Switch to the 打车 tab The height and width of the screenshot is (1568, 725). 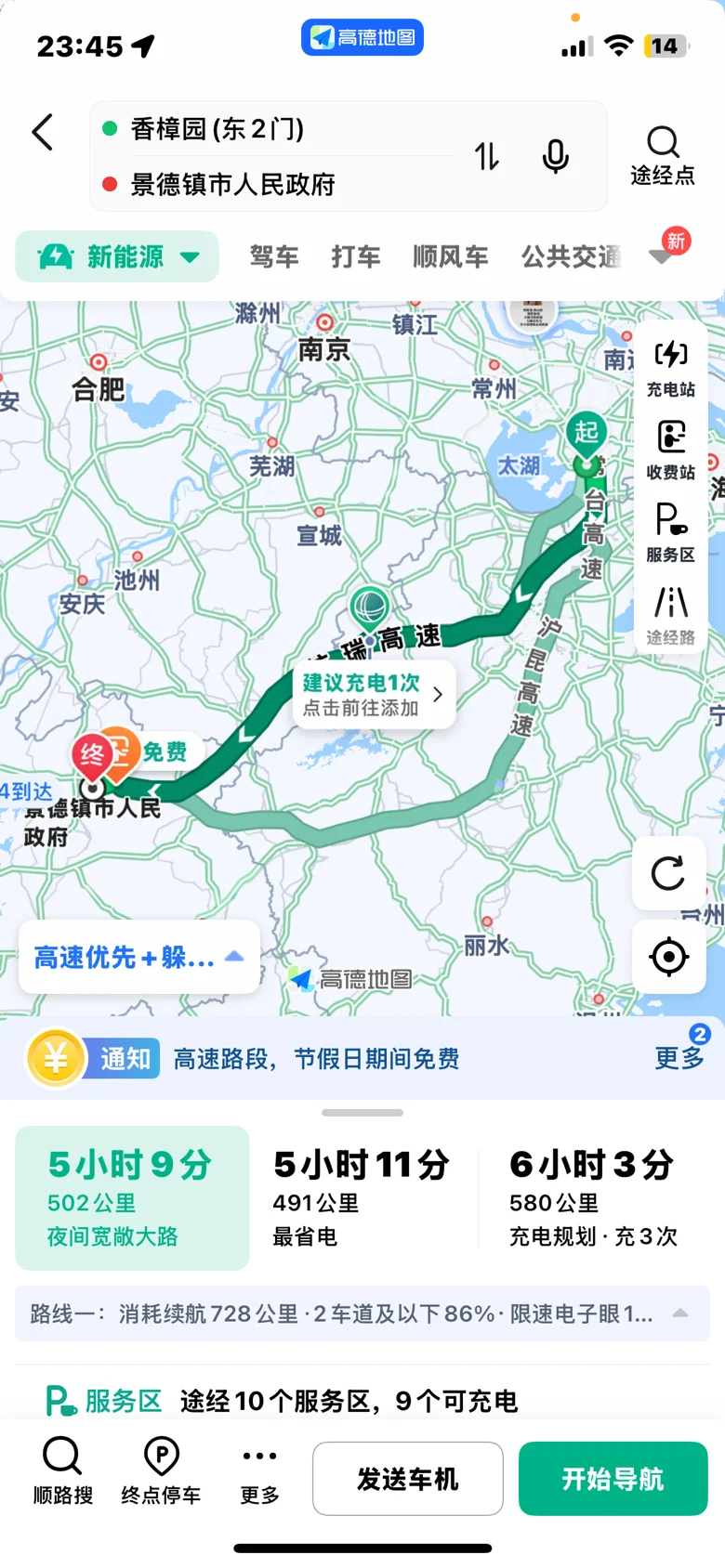click(x=356, y=256)
